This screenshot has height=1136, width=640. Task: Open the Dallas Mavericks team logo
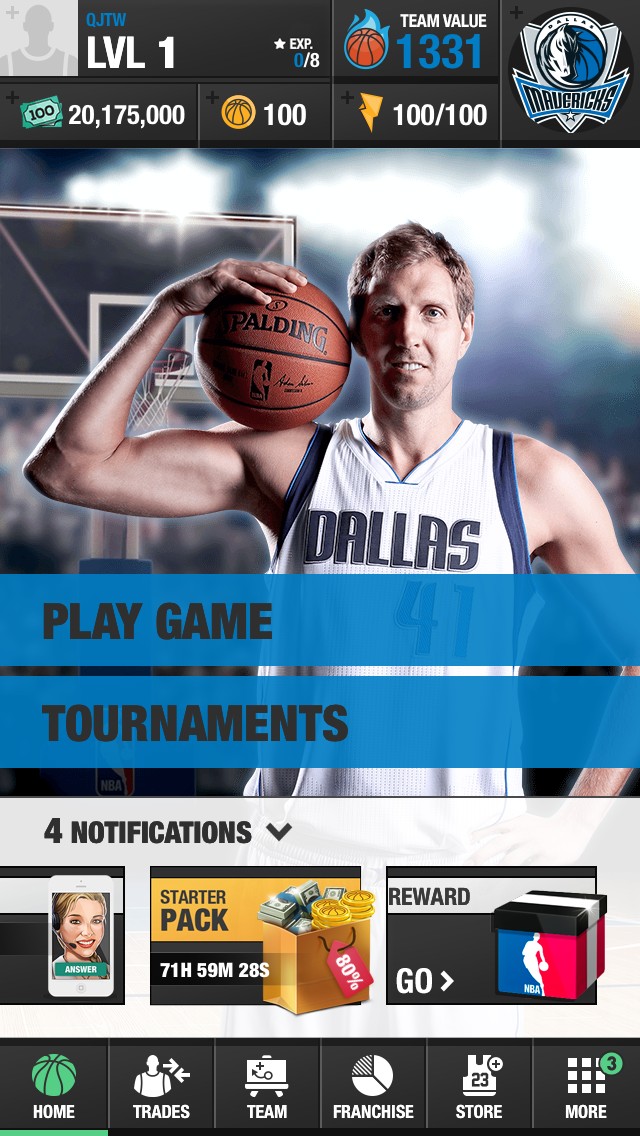tap(570, 74)
